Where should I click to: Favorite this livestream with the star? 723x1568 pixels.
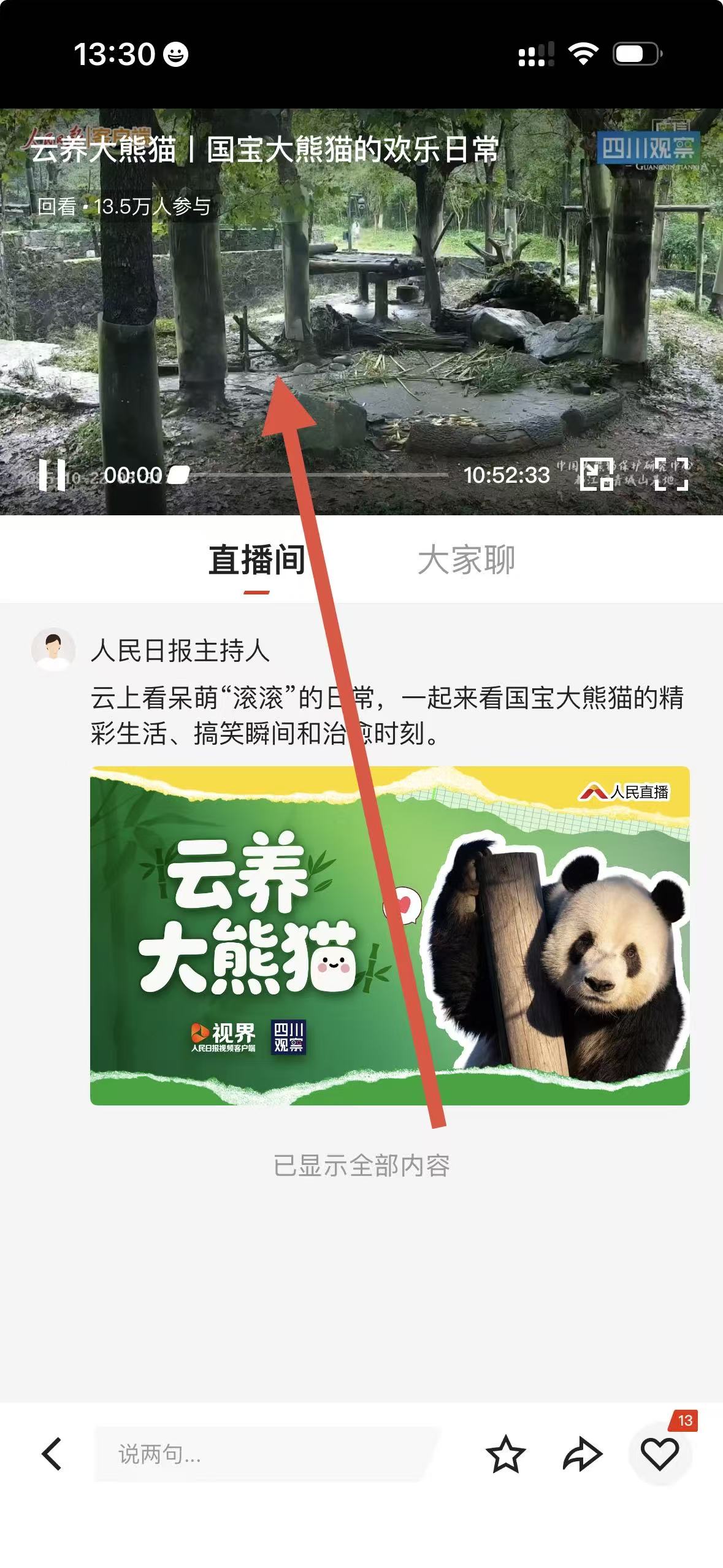point(505,1454)
